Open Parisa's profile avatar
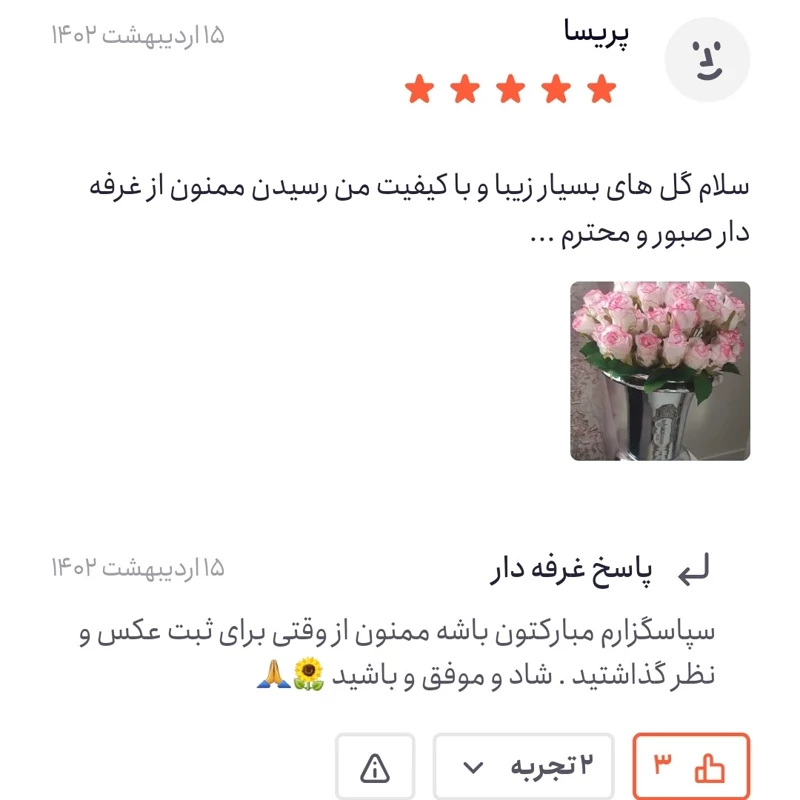 click(x=707, y=59)
